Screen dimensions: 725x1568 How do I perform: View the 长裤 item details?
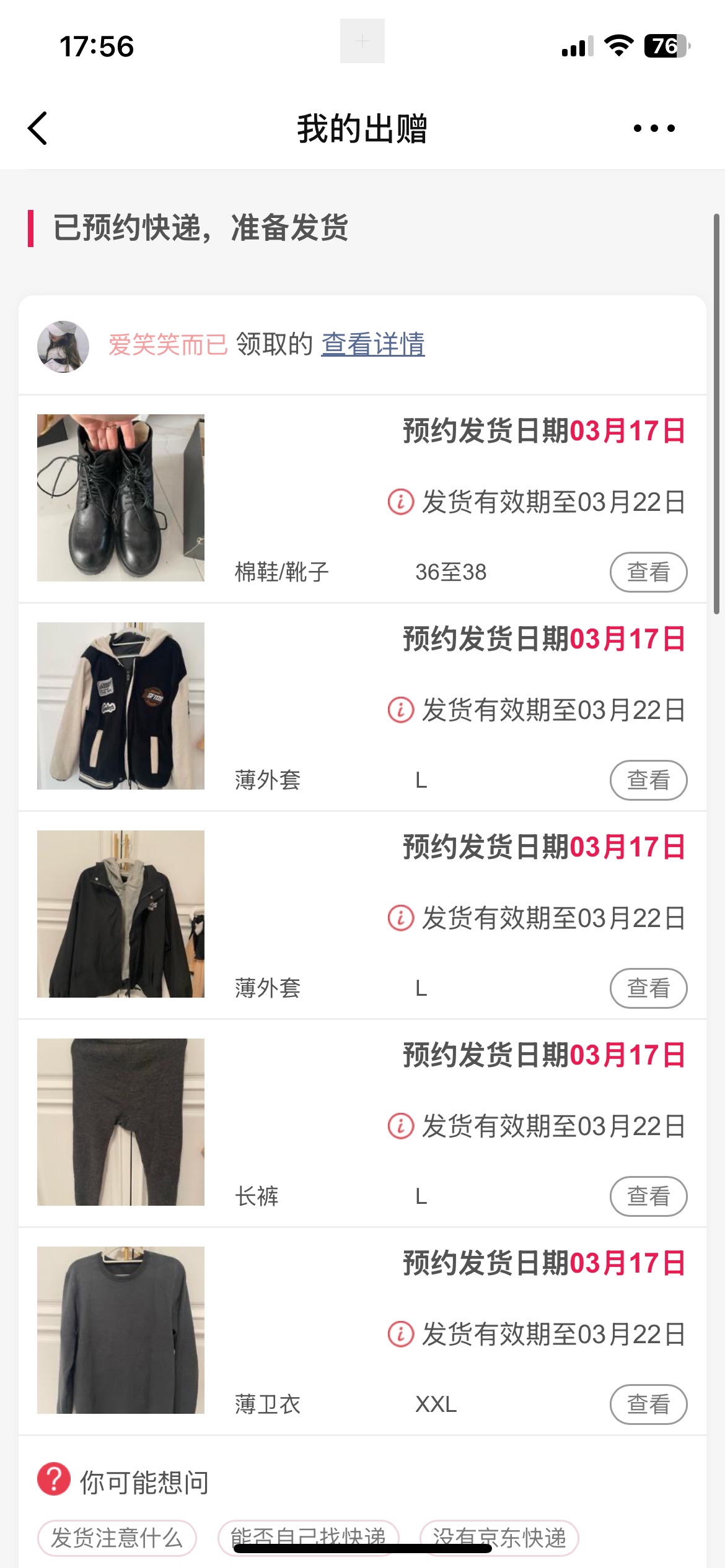point(648,1196)
